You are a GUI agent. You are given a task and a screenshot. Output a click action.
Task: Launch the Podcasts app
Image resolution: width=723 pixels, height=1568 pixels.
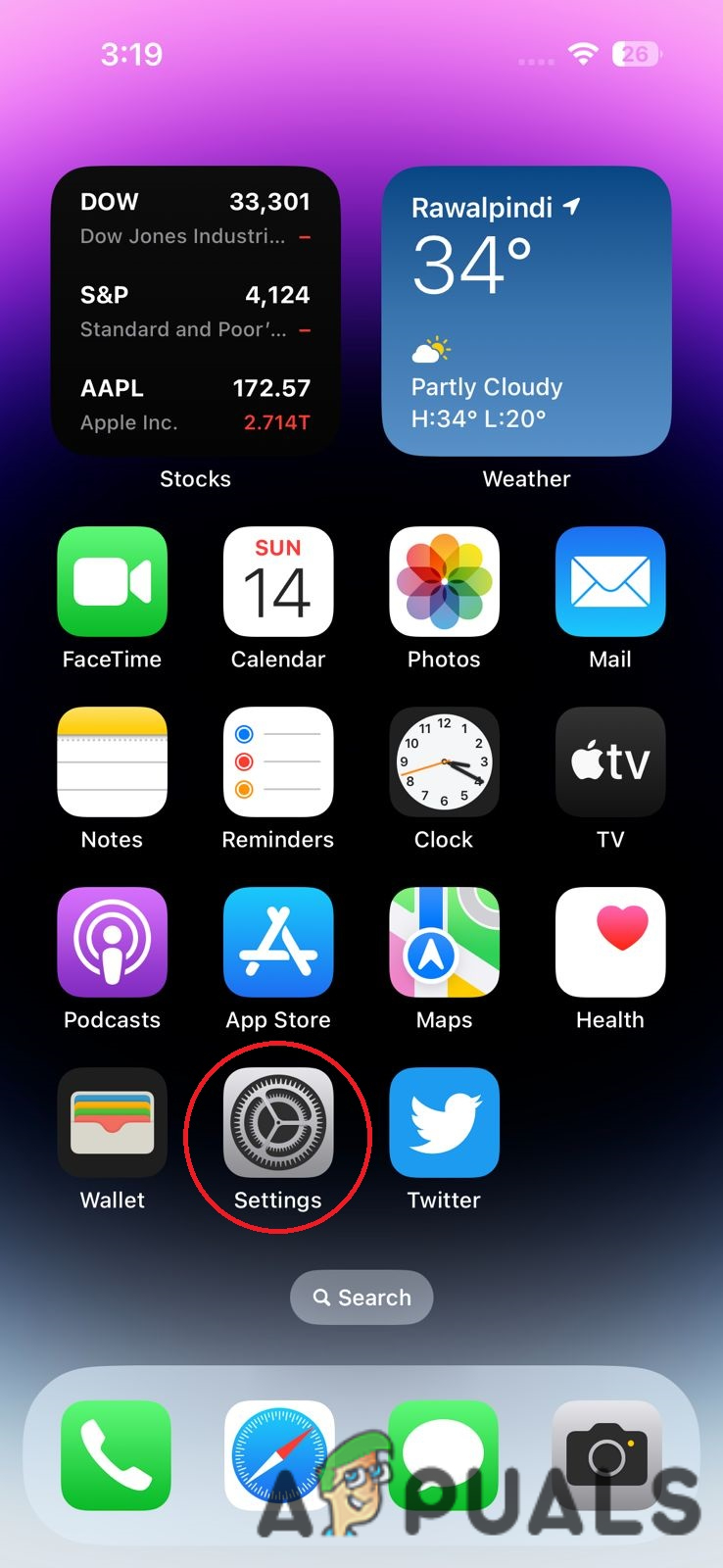(112, 943)
